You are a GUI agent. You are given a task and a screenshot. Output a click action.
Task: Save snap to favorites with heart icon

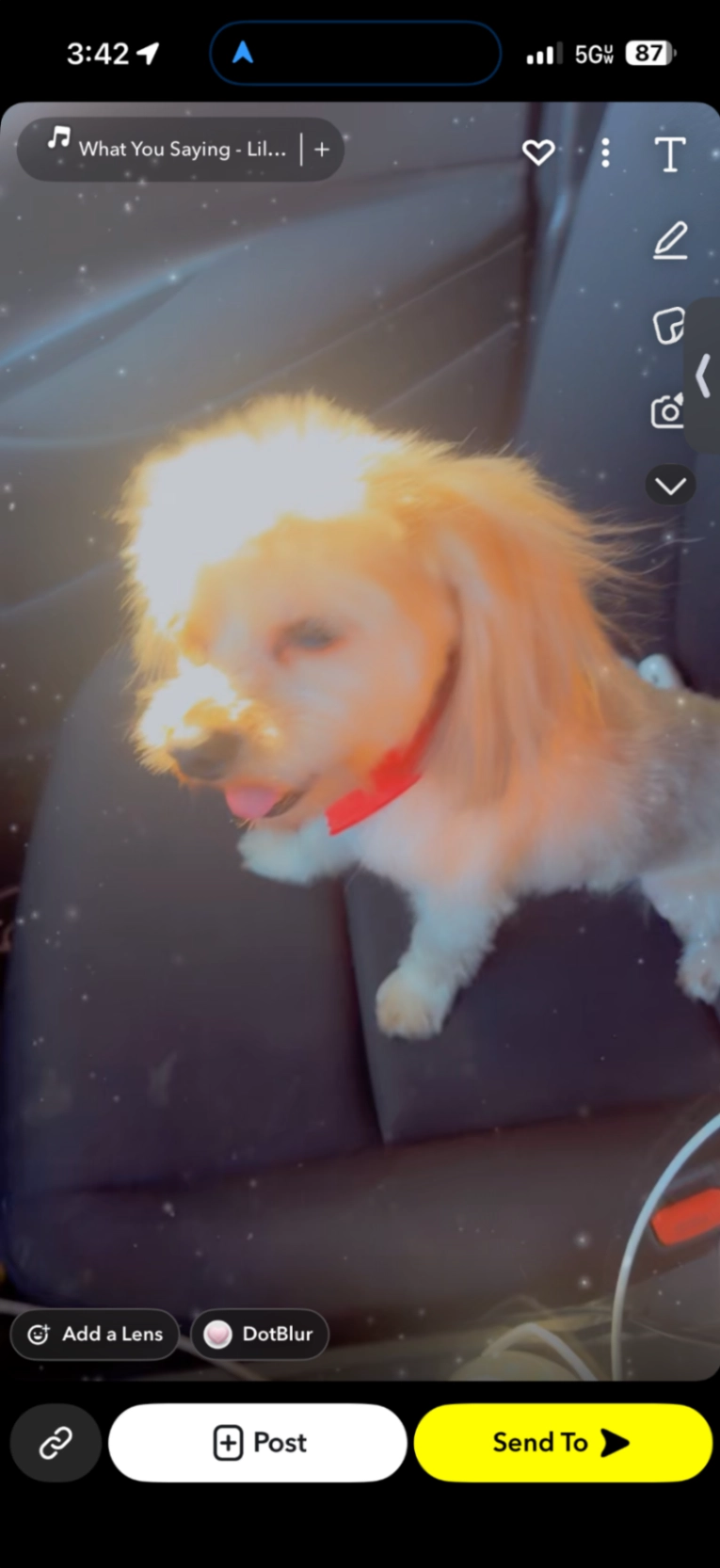538,152
